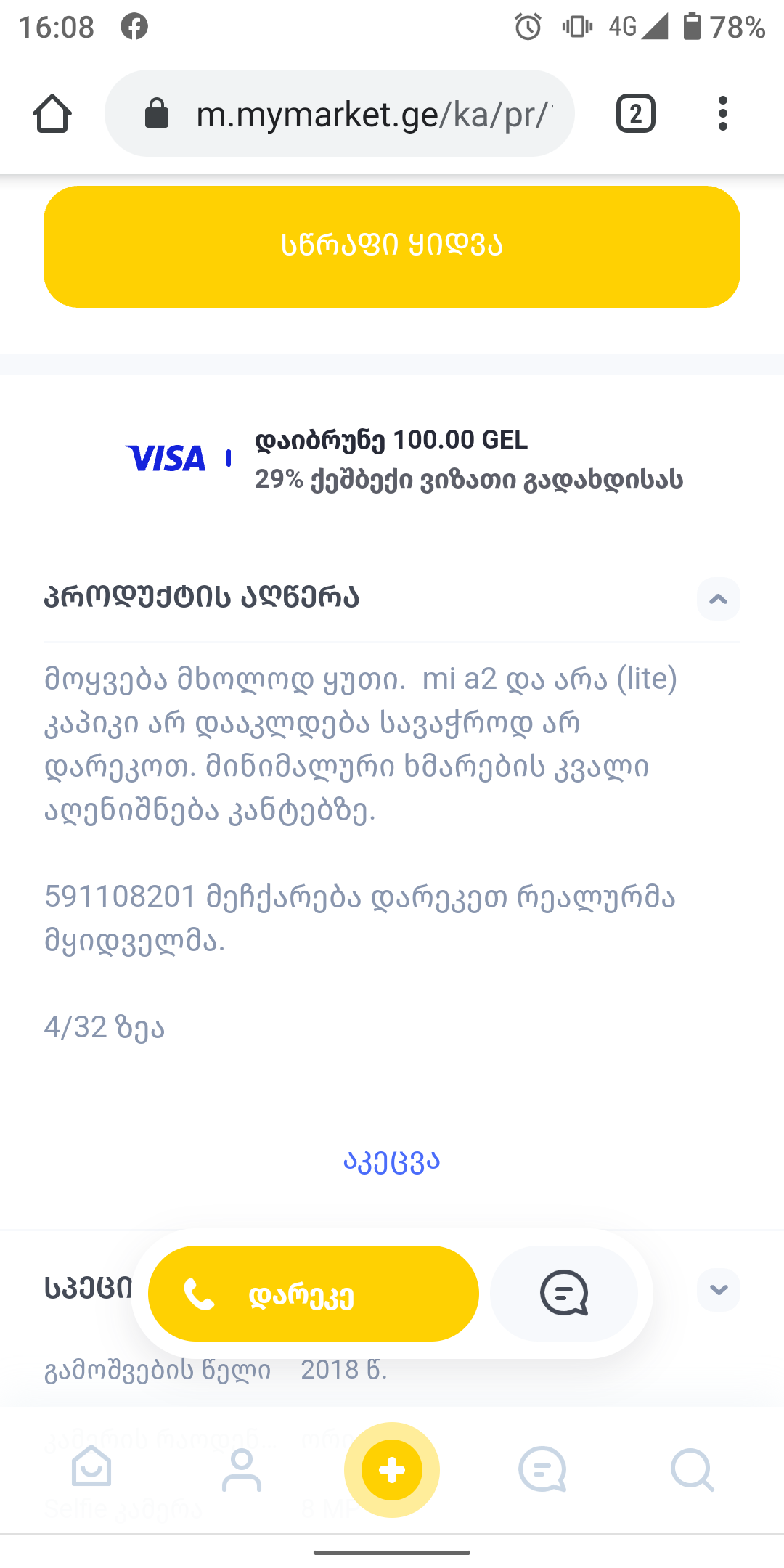784x1568 pixels.
Task: Open the browser tab switcher showing 2
Action: (634, 113)
